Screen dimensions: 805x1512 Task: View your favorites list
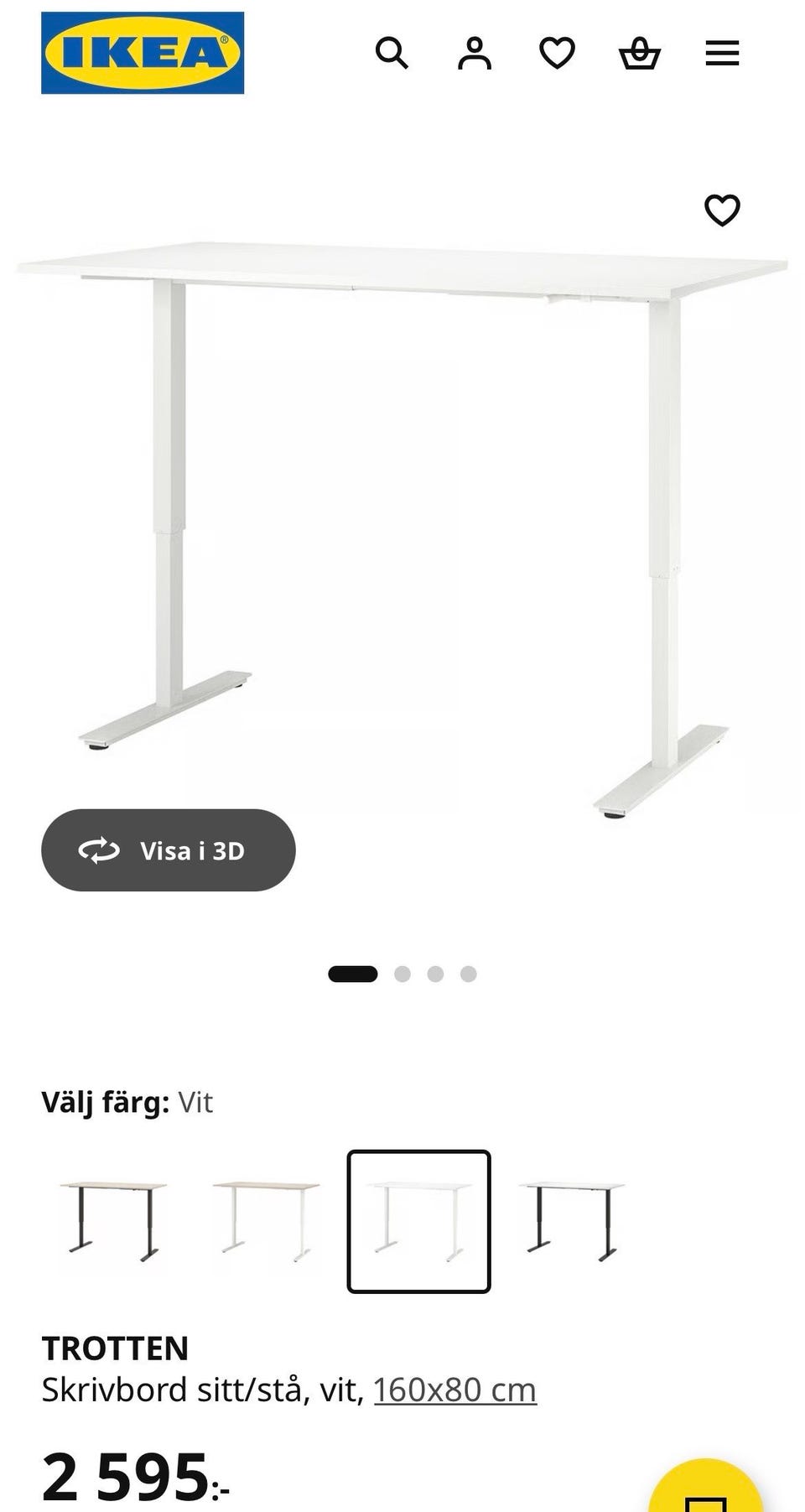[556, 54]
